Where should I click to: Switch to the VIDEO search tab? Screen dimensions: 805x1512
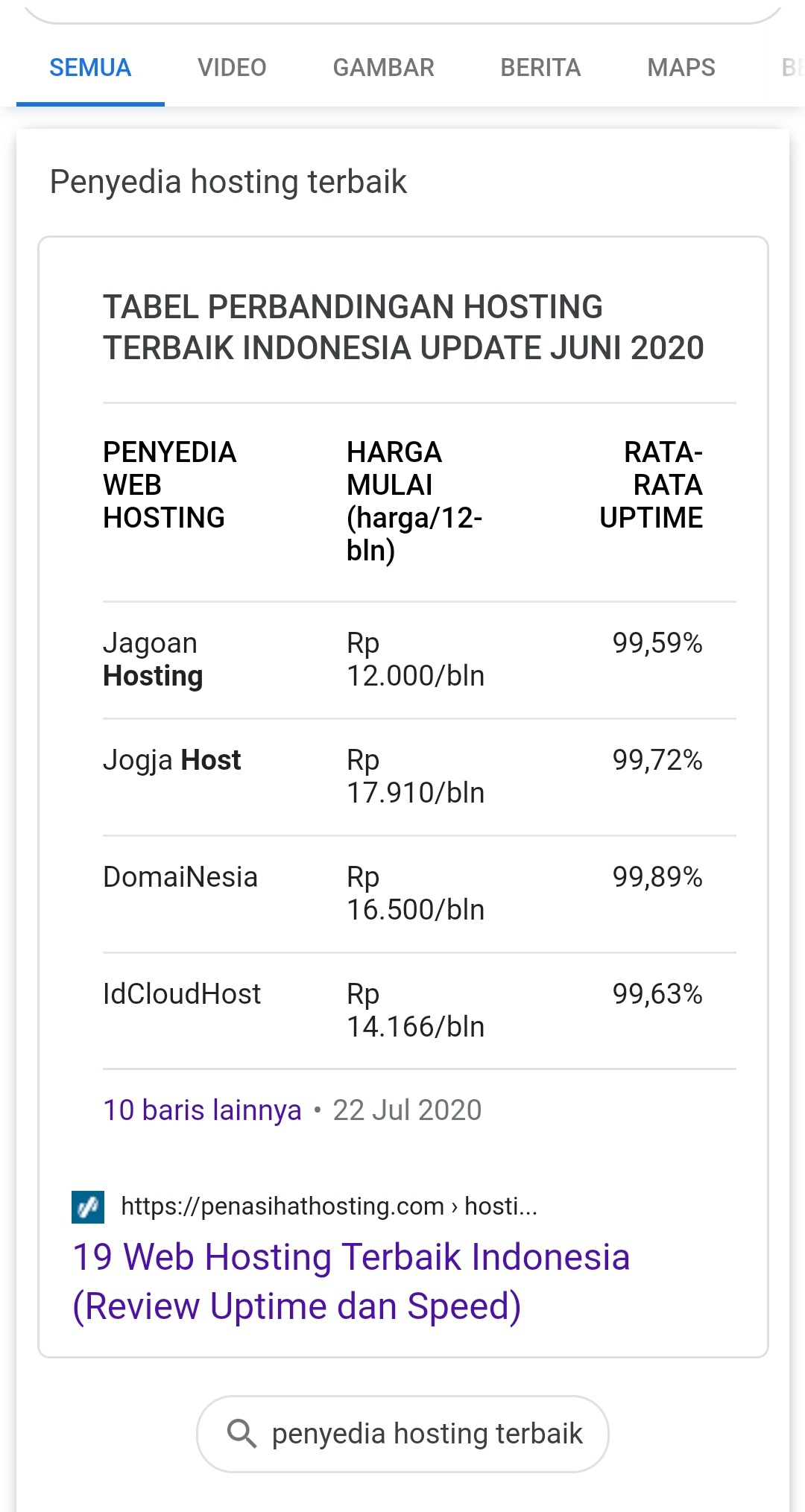[231, 67]
